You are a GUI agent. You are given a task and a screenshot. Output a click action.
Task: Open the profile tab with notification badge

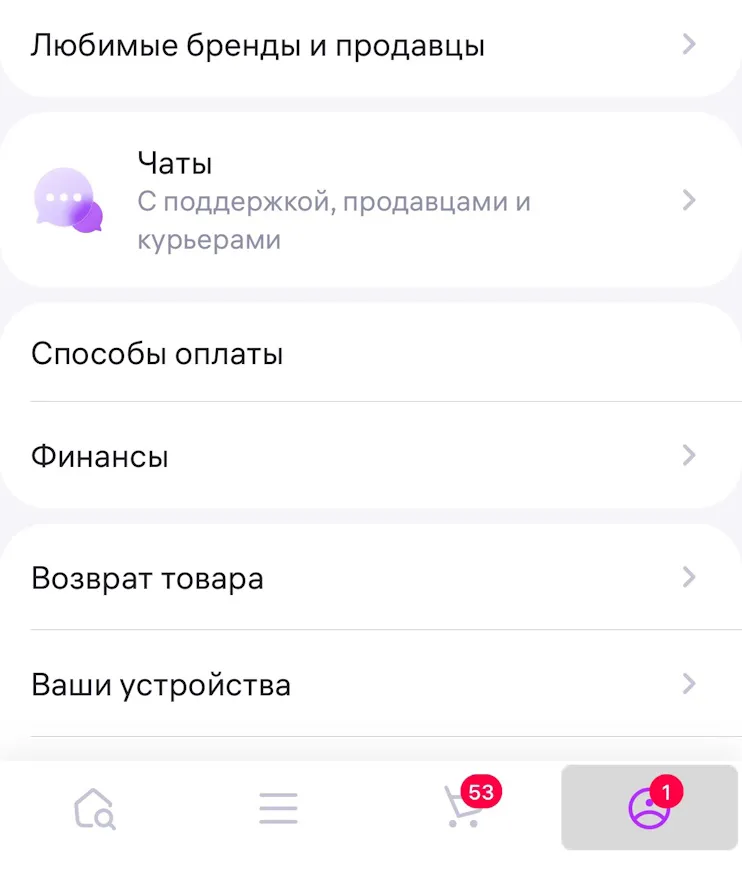649,808
